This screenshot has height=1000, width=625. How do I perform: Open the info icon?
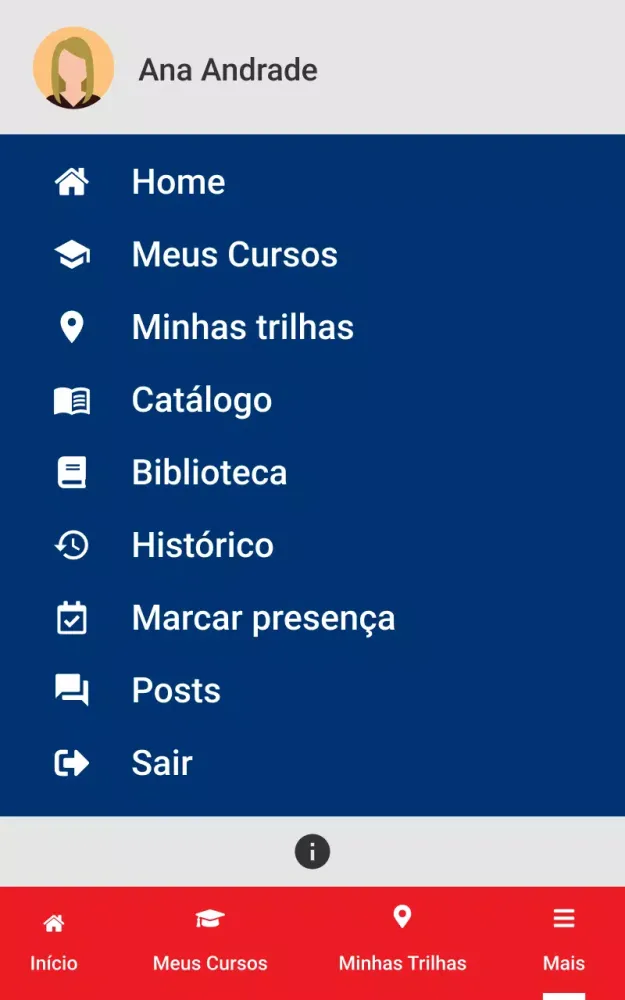coord(312,852)
